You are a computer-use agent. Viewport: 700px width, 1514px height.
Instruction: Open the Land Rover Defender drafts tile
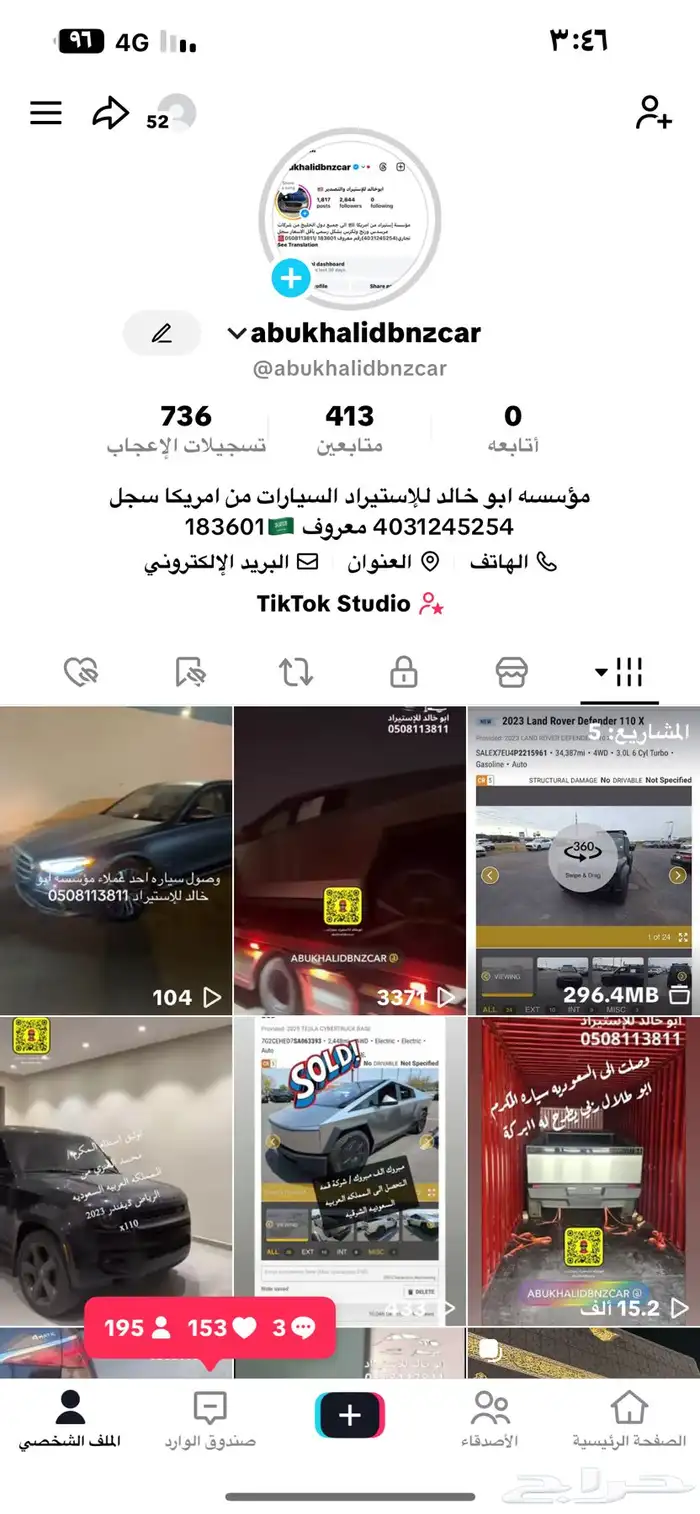(x=583, y=860)
